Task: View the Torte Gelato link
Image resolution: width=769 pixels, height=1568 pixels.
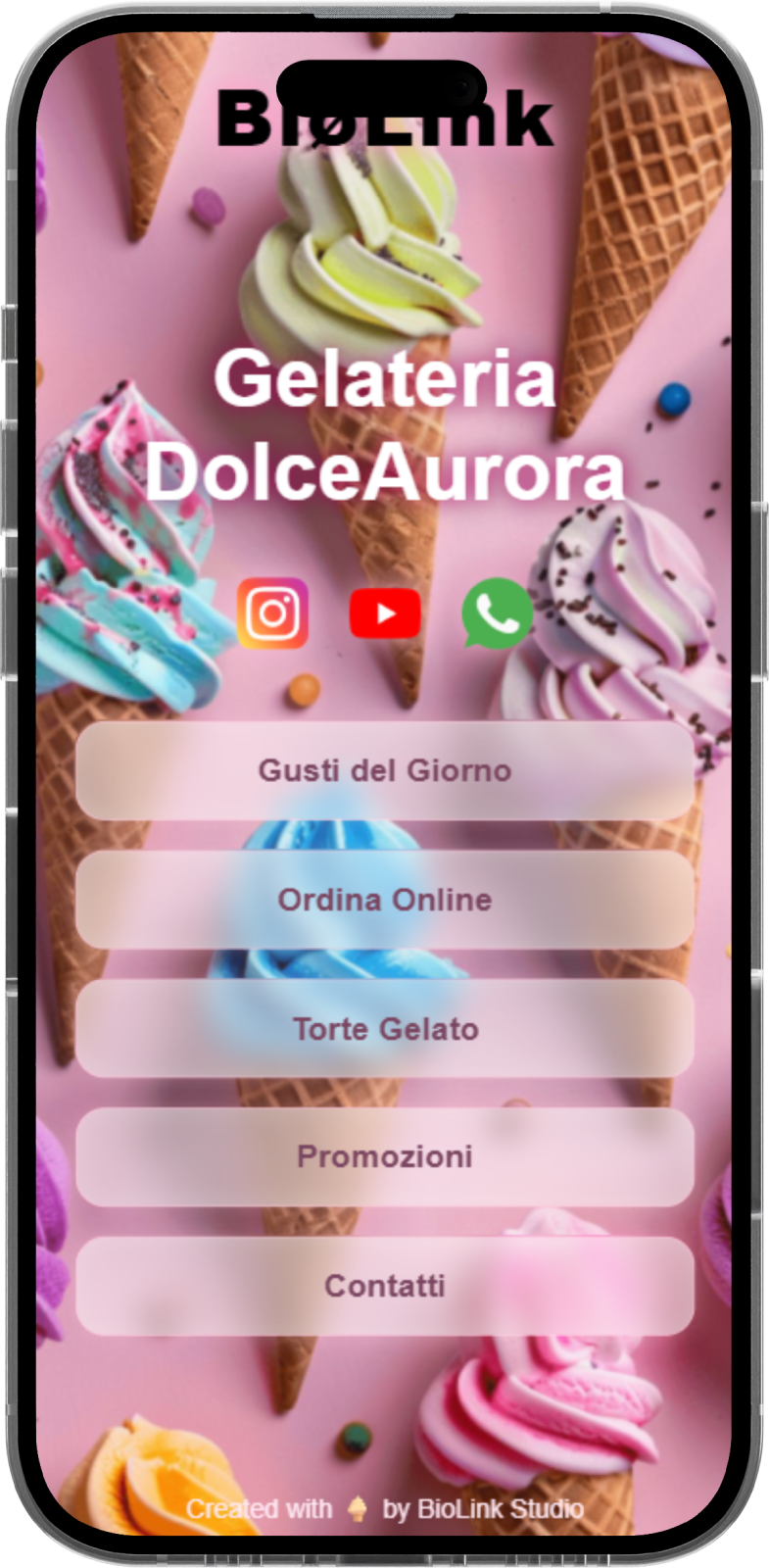Action: click(385, 1029)
